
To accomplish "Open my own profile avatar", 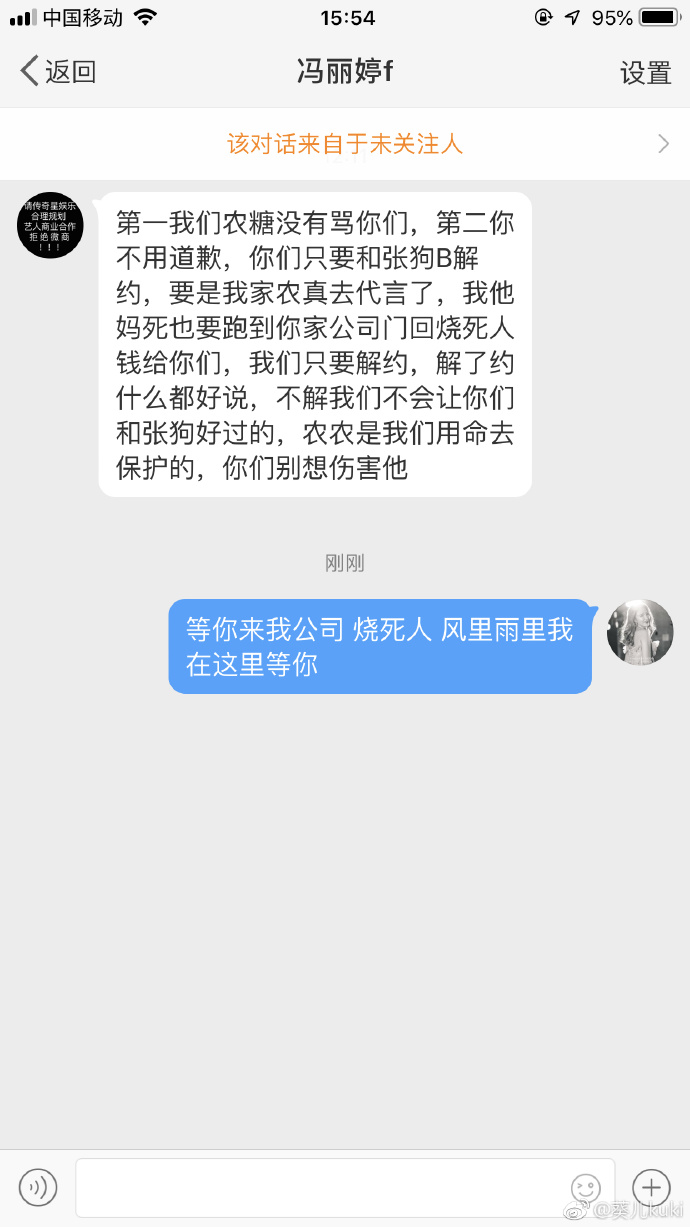I will (x=640, y=632).
